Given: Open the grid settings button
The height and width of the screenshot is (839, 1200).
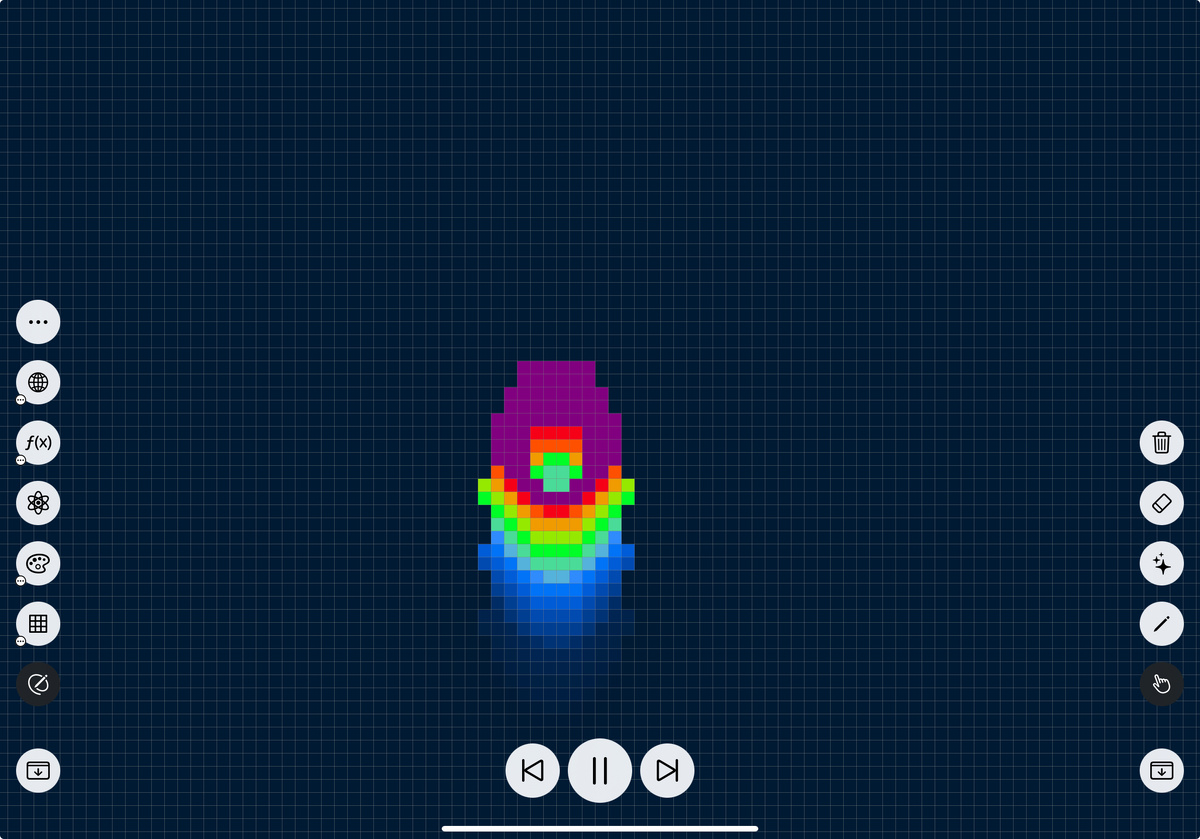Looking at the screenshot, I should coord(38,624).
